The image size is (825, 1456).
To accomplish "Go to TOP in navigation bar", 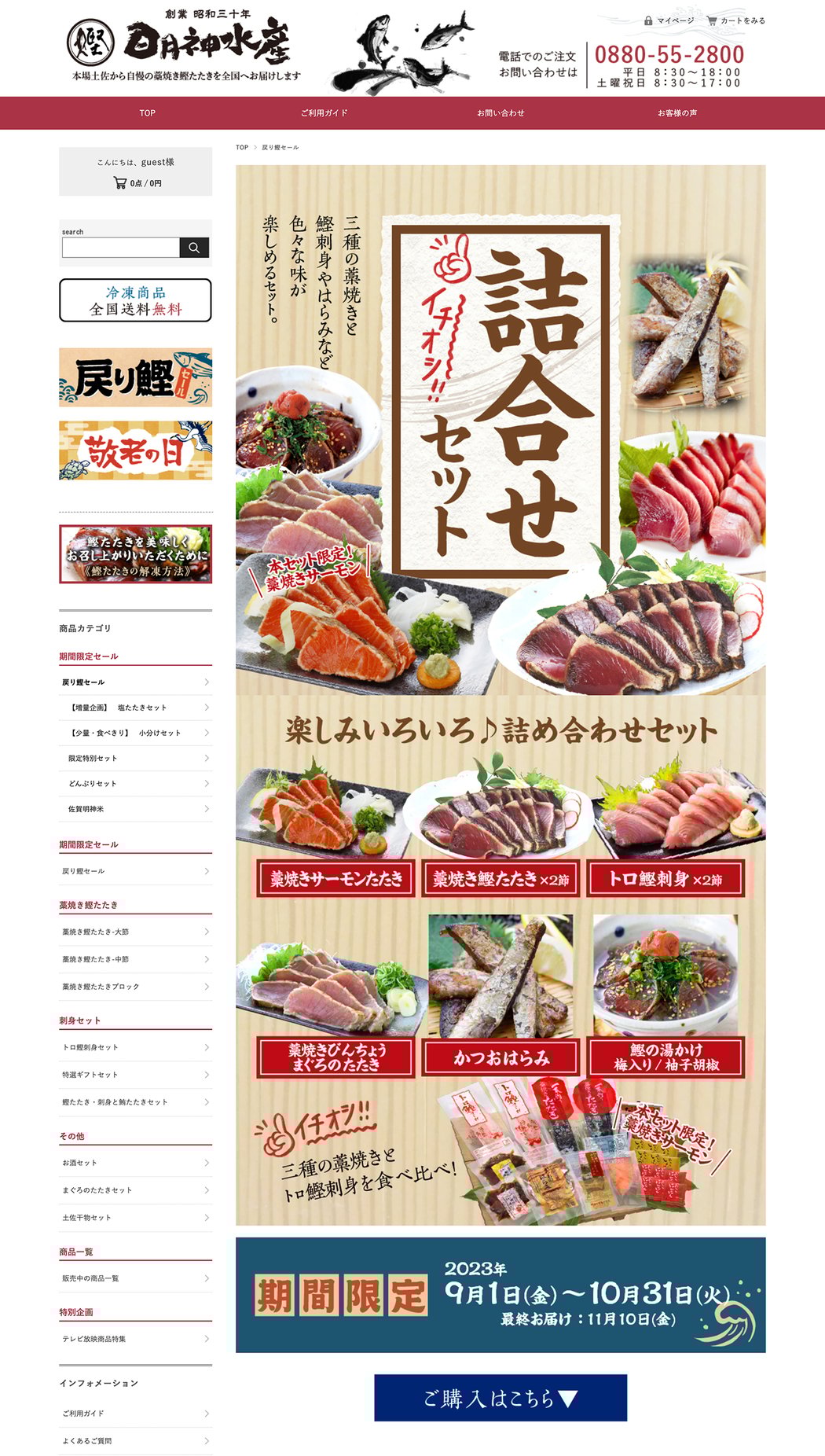I will pyautogui.click(x=148, y=113).
